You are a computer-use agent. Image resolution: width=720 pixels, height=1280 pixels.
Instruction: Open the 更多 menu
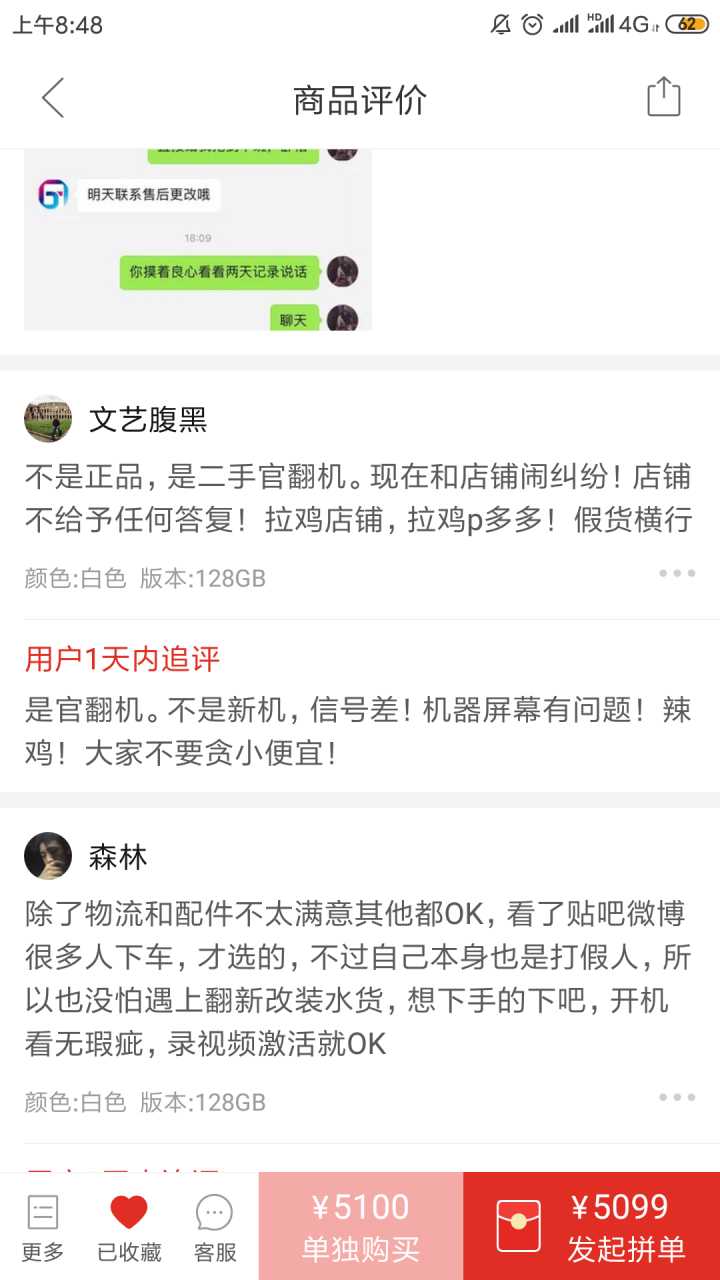pyautogui.click(x=43, y=1227)
